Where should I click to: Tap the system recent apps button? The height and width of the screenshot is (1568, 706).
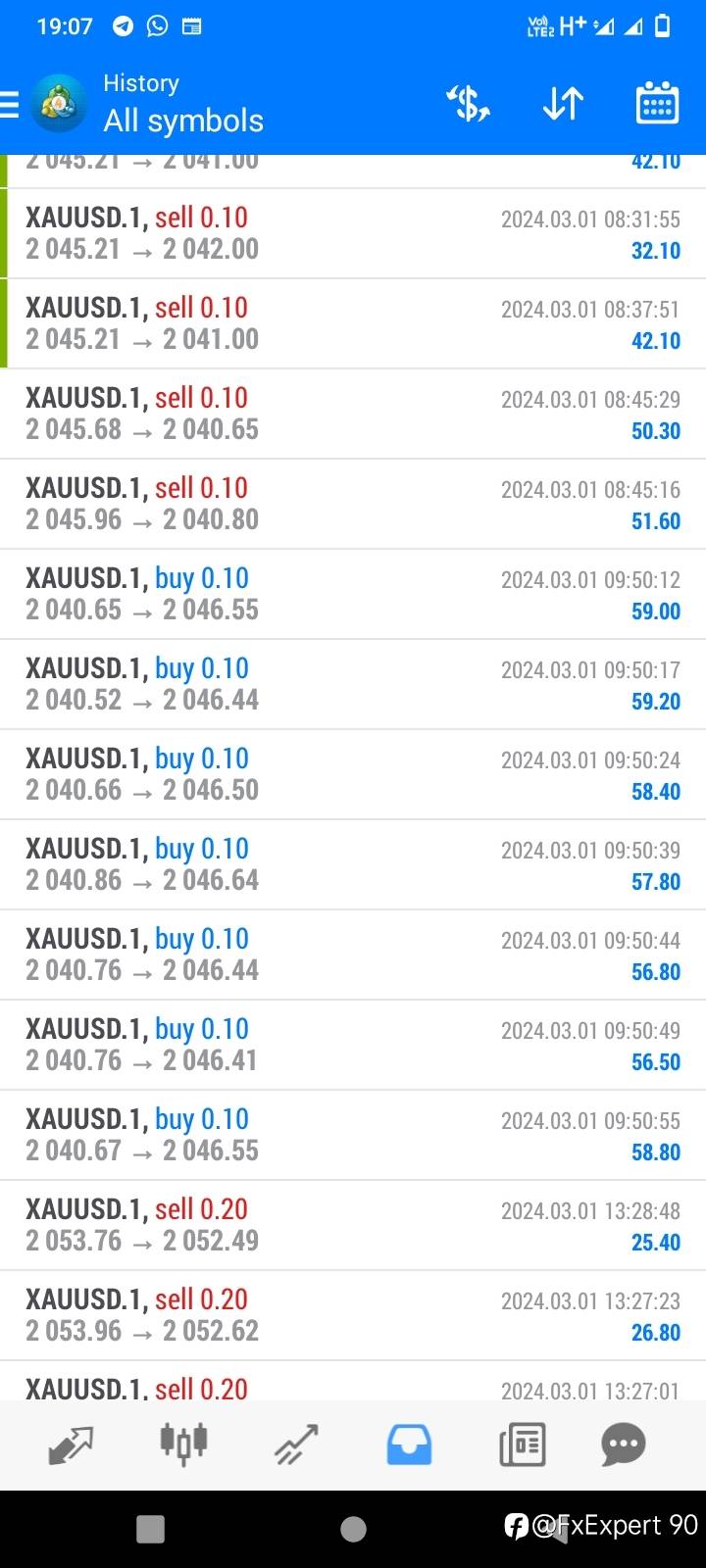tap(150, 1529)
